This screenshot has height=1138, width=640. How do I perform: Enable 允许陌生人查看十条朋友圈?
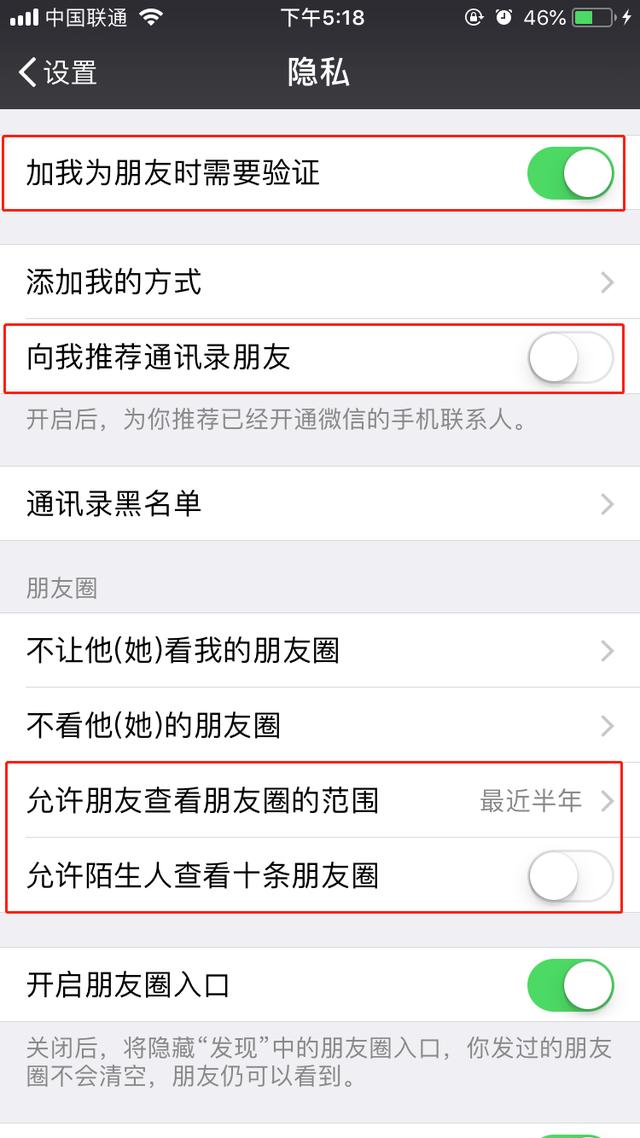click(569, 877)
